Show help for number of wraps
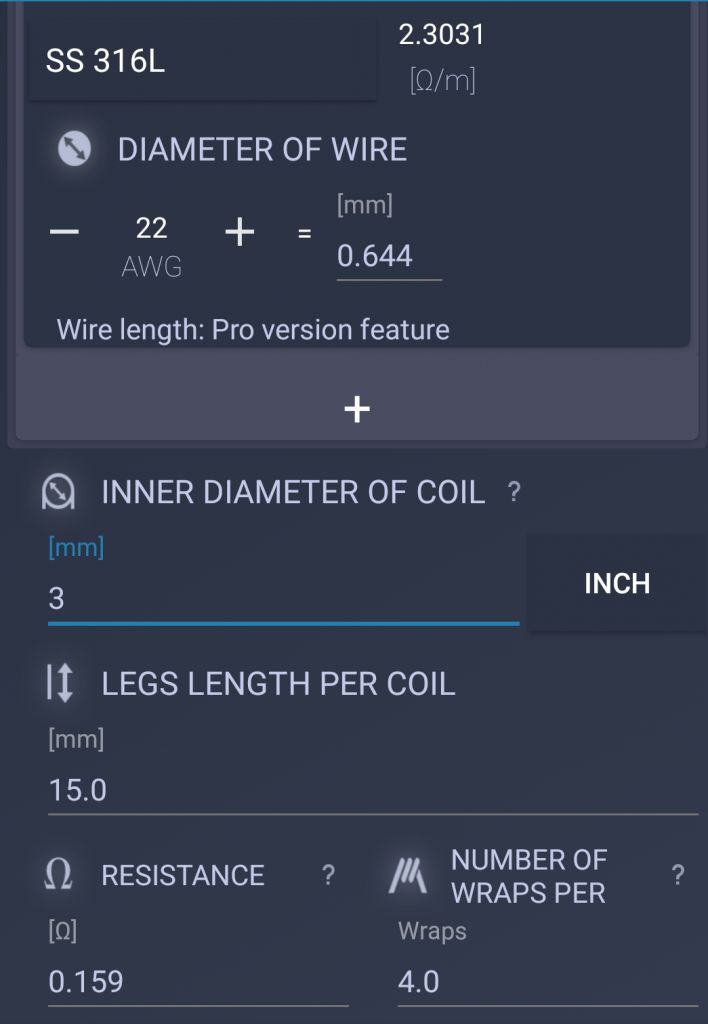The height and width of the screenshot is (1024, 708). pyautogui.click(x=679, y=874)
